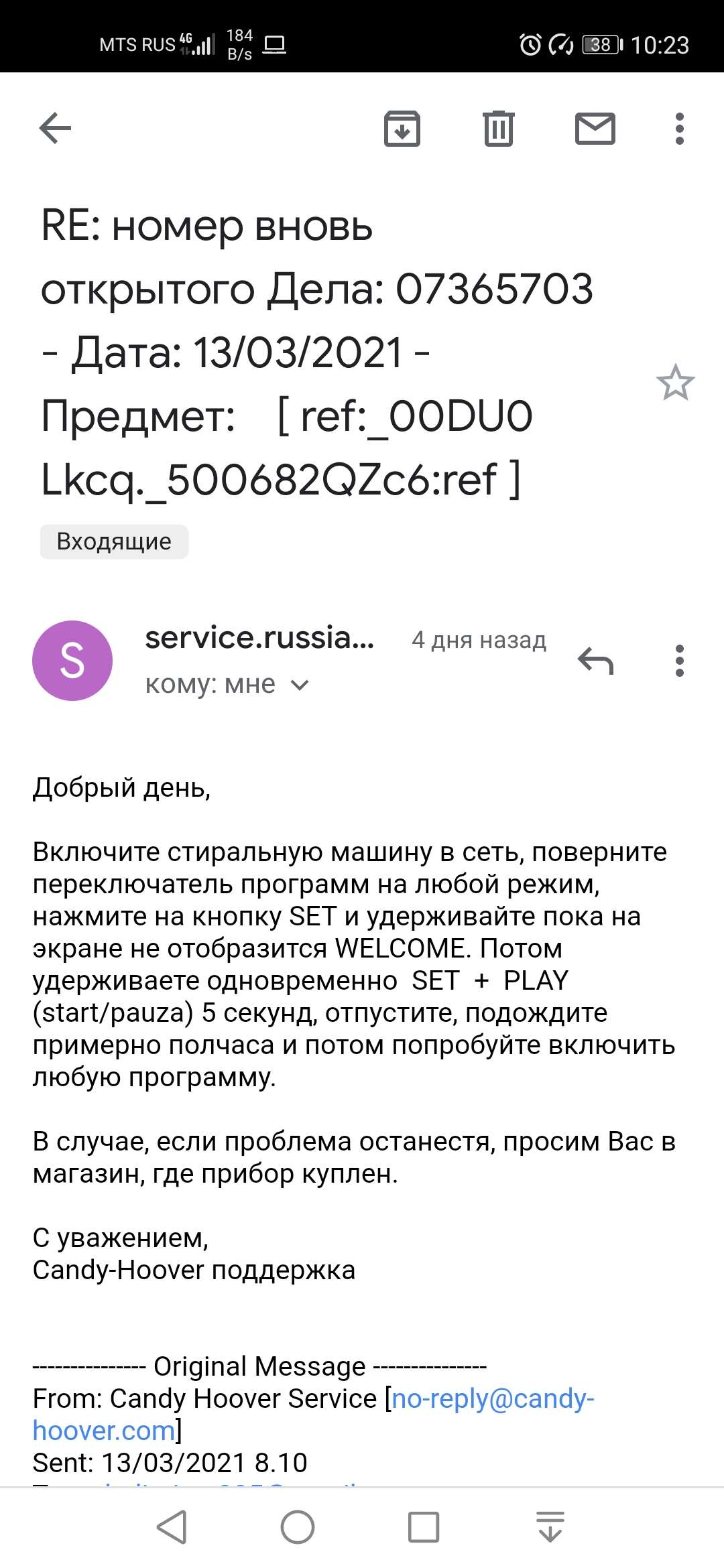Go to the home screen
The width and height of the screenshot is (724, 1568).
297,1528
